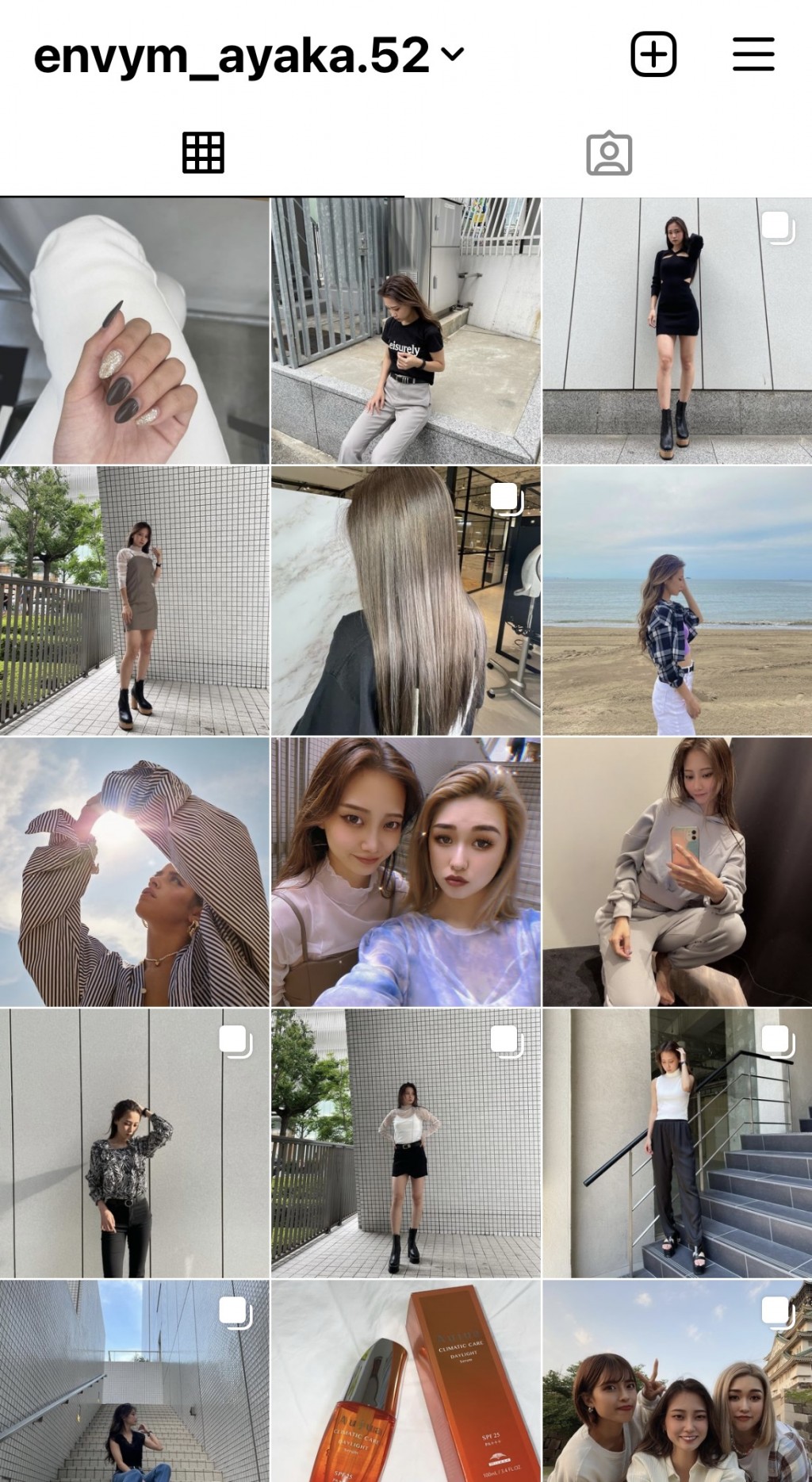The width and height of the screenshot is (812, 1482).
Task: Open the long straight hair post
Action: click(x=405, y=601)
